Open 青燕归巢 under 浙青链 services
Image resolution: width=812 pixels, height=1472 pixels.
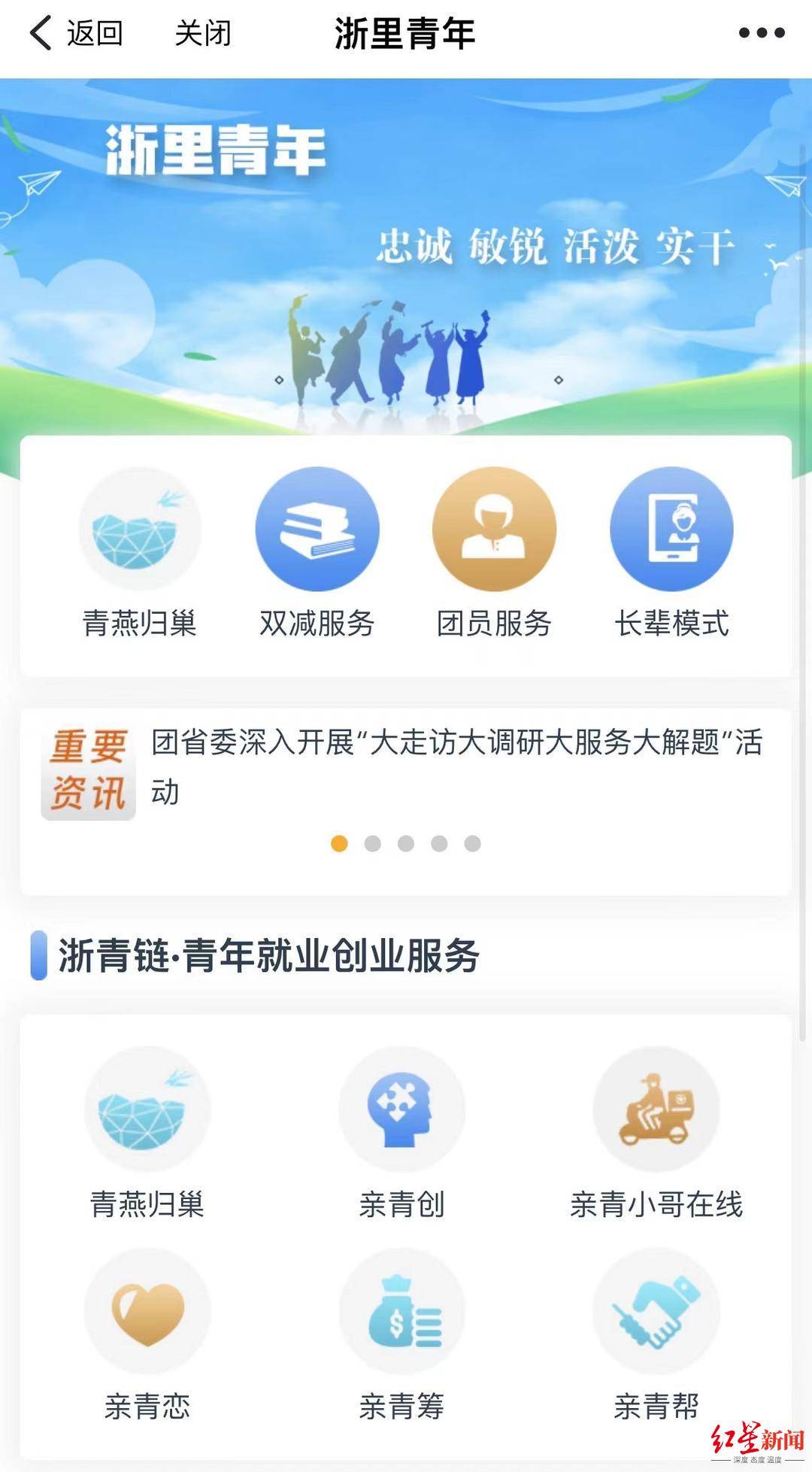click(x=147, y=1133)
